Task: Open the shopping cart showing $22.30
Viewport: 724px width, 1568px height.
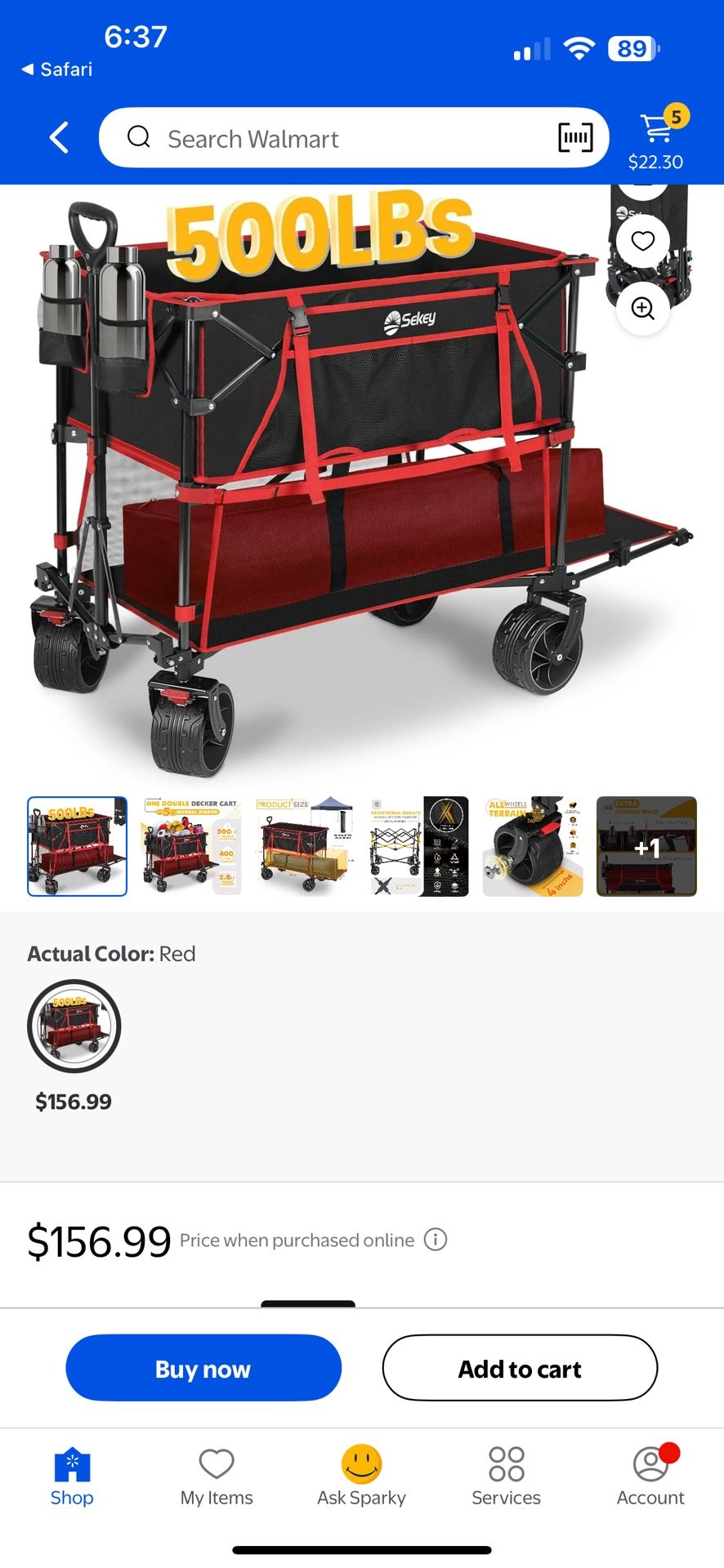Action: pyautogui.click(x=656, y=139)
